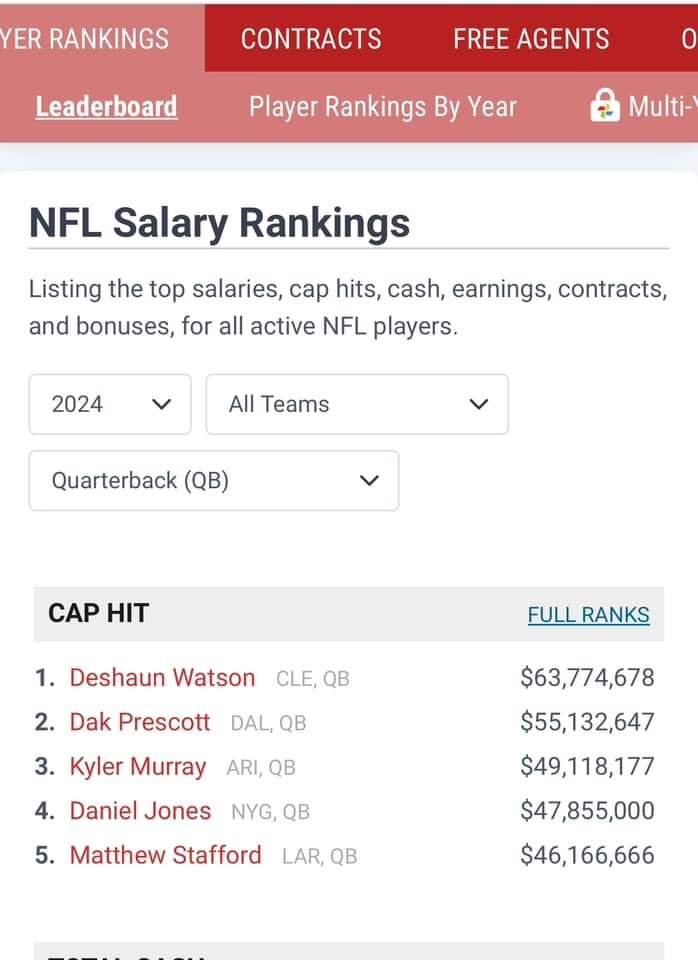This screenshot has height=960, width=698.
Task: Open the Free Agents tab
Action: click(x=530, y=39)
